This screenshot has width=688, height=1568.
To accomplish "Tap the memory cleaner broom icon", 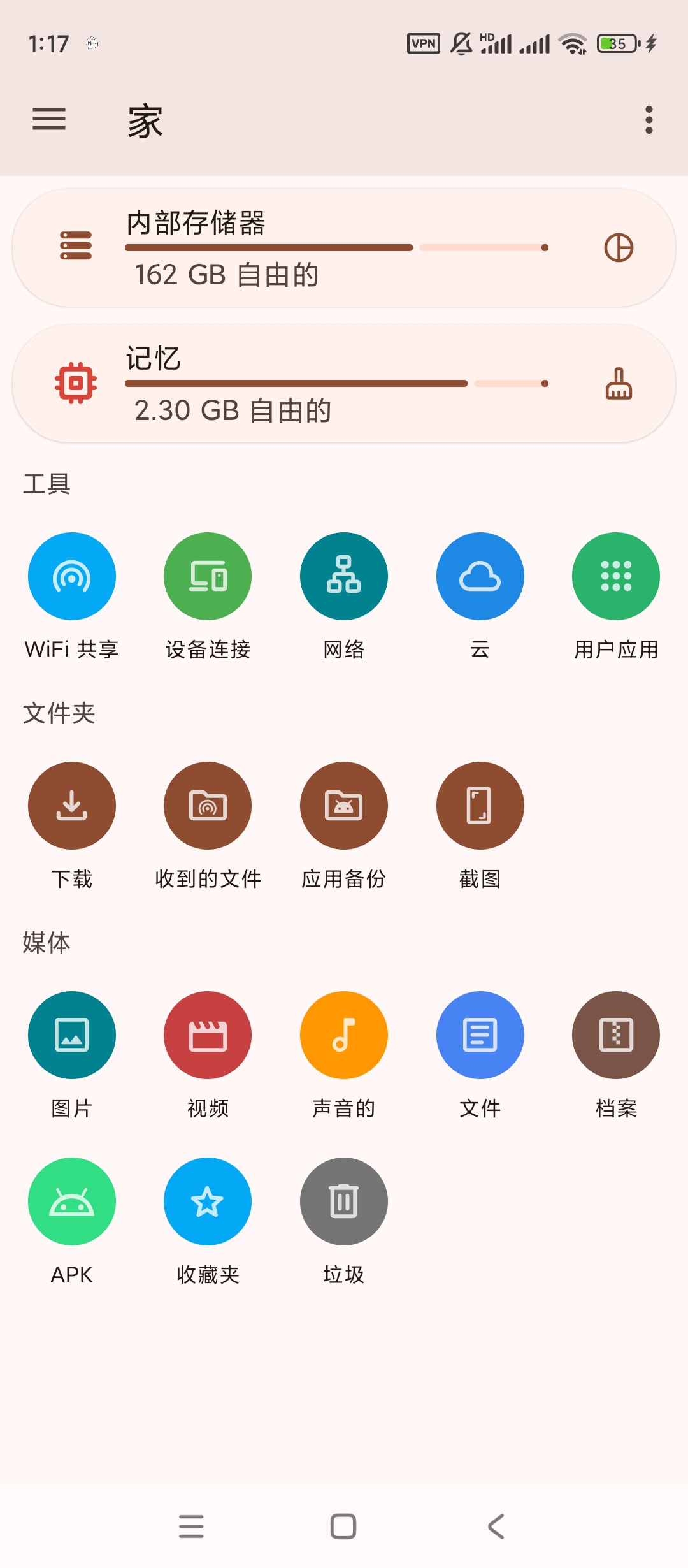I will 618,384.
